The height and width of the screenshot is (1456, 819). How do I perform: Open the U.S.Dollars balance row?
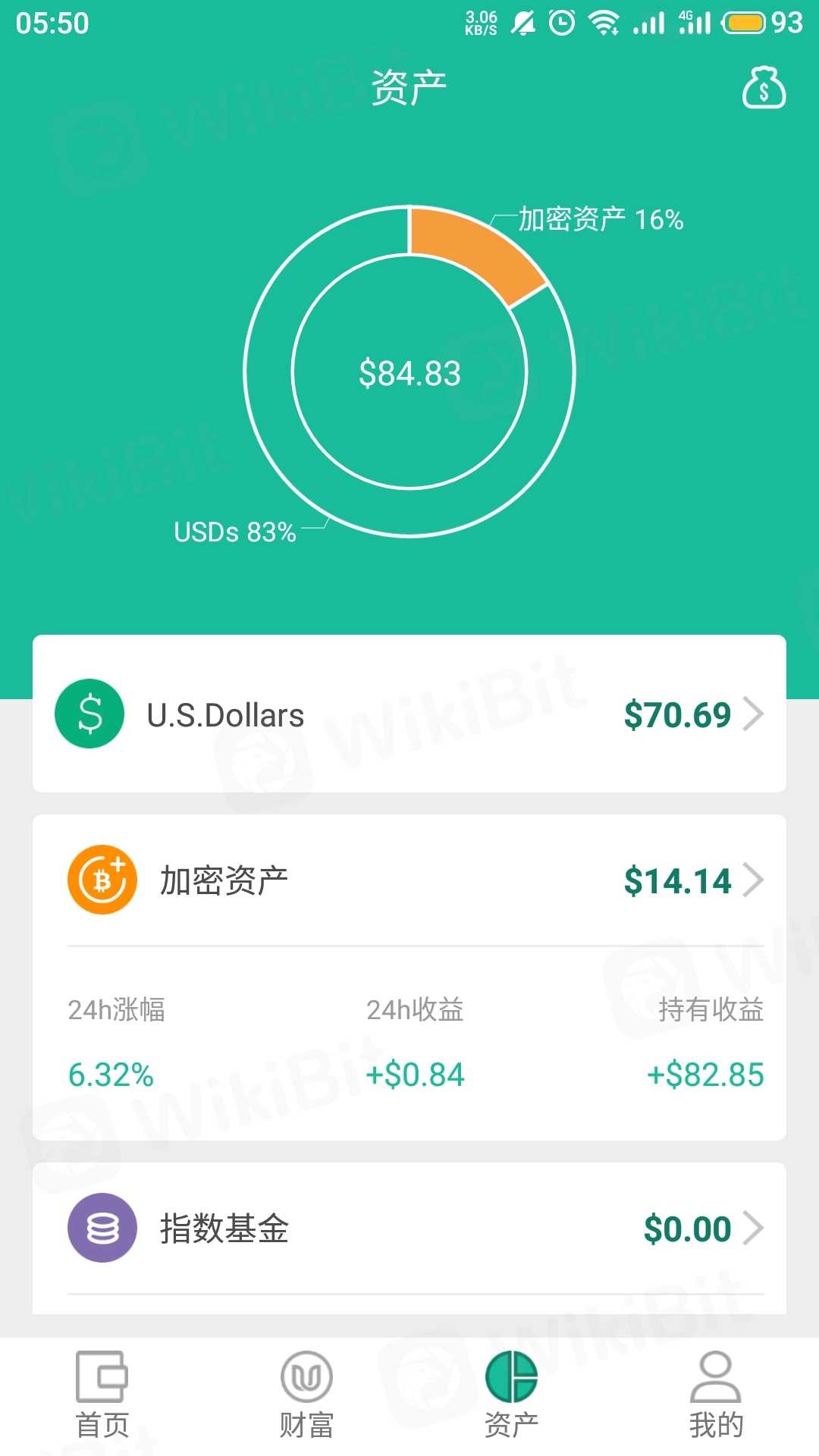(x=409, y=714)
